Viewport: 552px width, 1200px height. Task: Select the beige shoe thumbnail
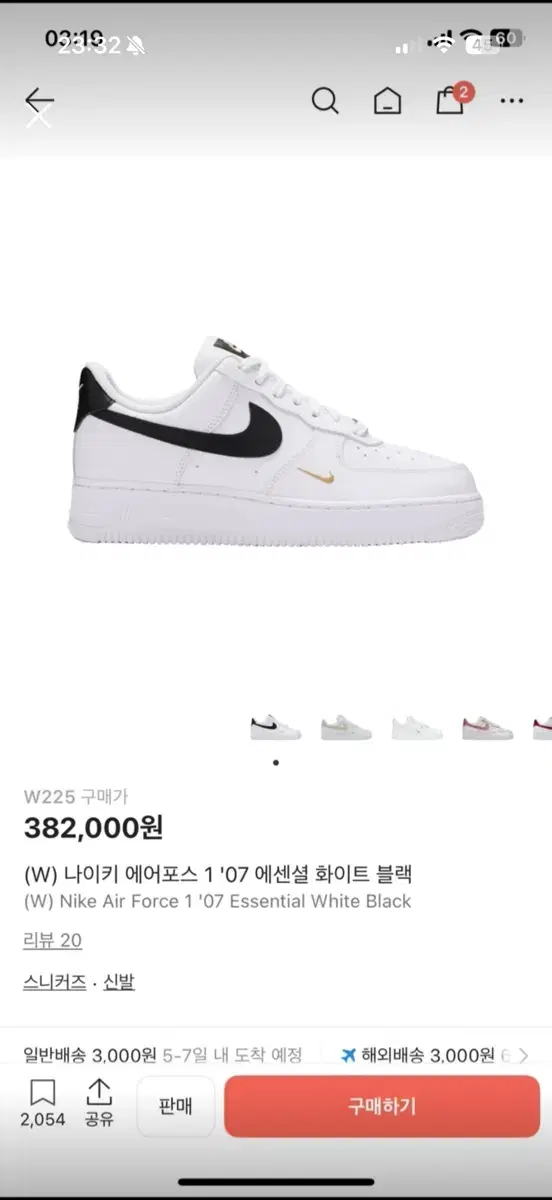[346, 727]
